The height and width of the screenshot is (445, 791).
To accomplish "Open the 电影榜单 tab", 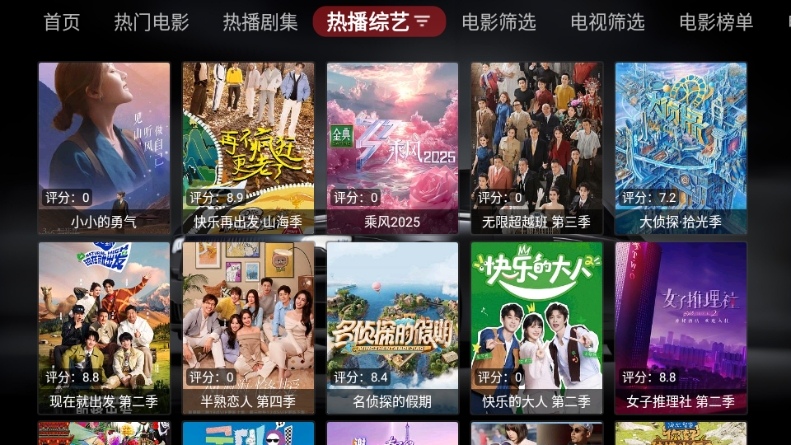I will (716, 22).
